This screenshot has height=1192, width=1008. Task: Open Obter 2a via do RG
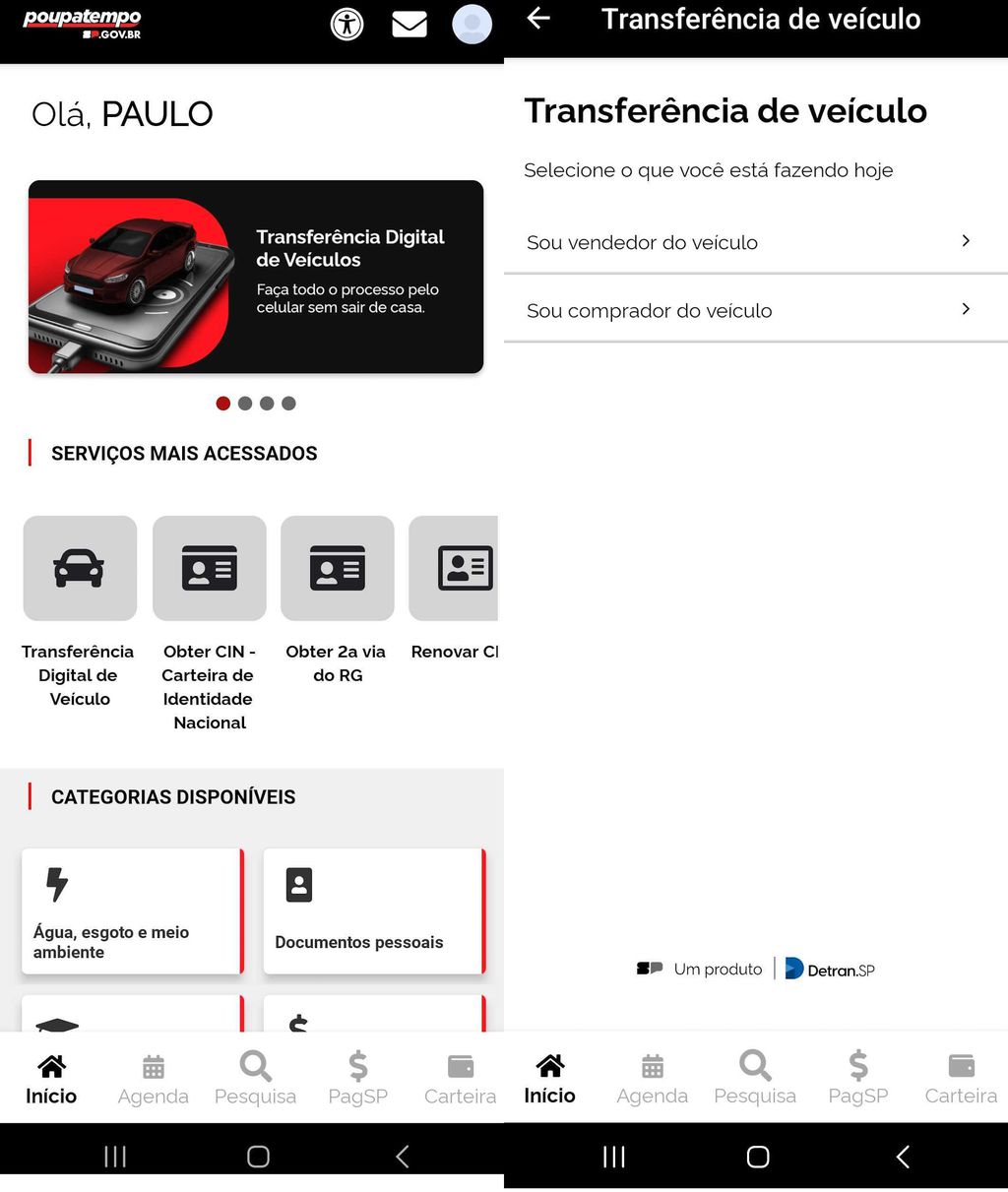(337, 569)
